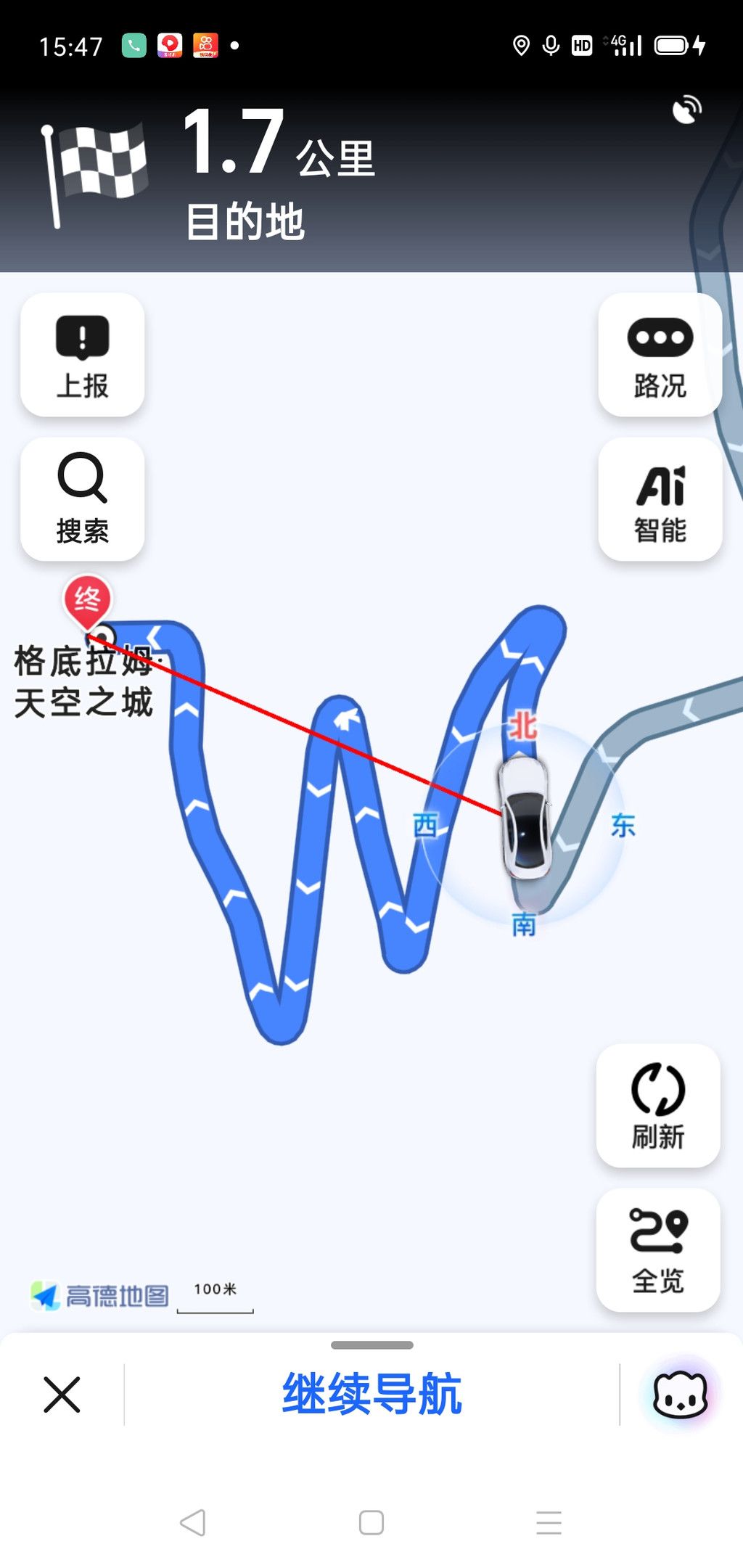Screen dimensions: 743x1568
Task: Open the 搜索 search button
Action: tap(83, 499)
